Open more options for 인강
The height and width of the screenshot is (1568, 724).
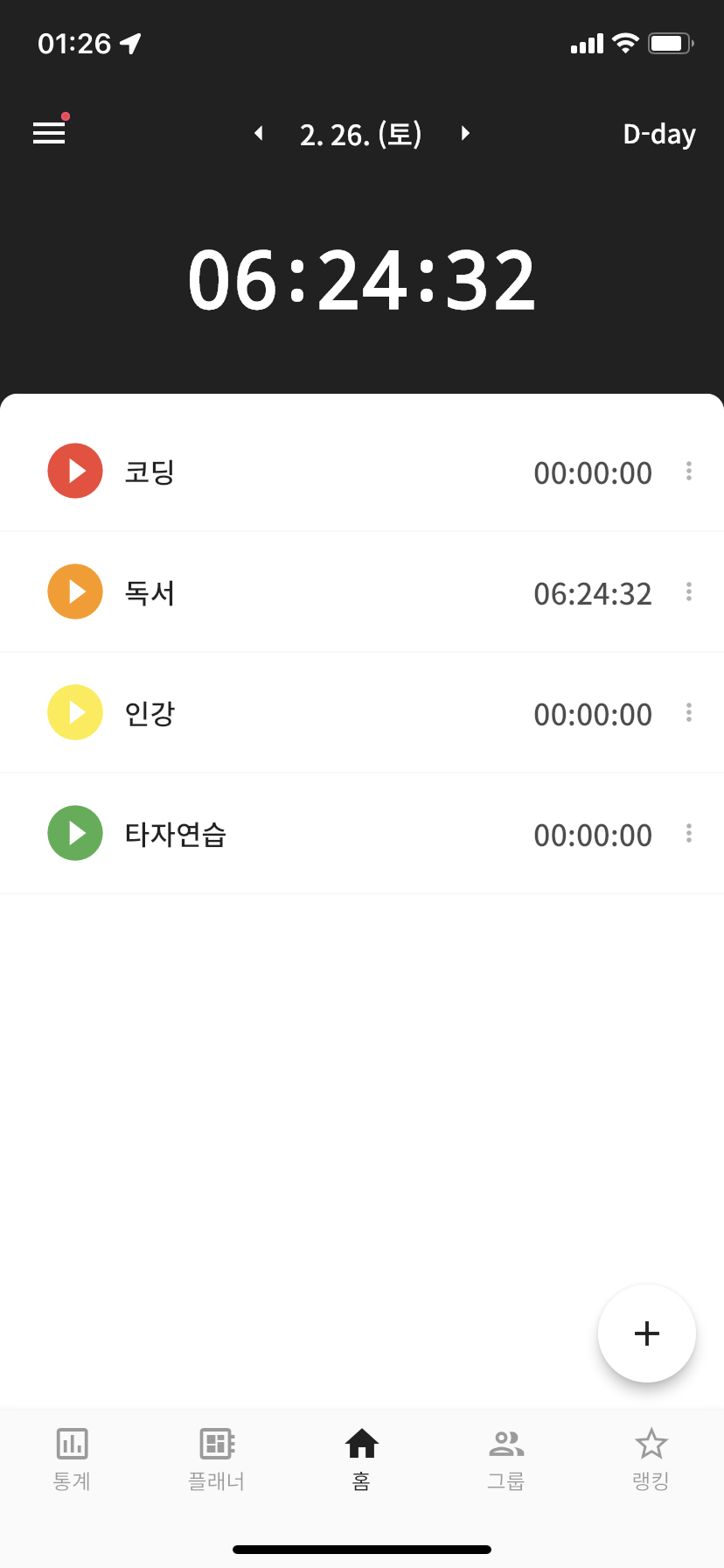(x=689, y=713)
